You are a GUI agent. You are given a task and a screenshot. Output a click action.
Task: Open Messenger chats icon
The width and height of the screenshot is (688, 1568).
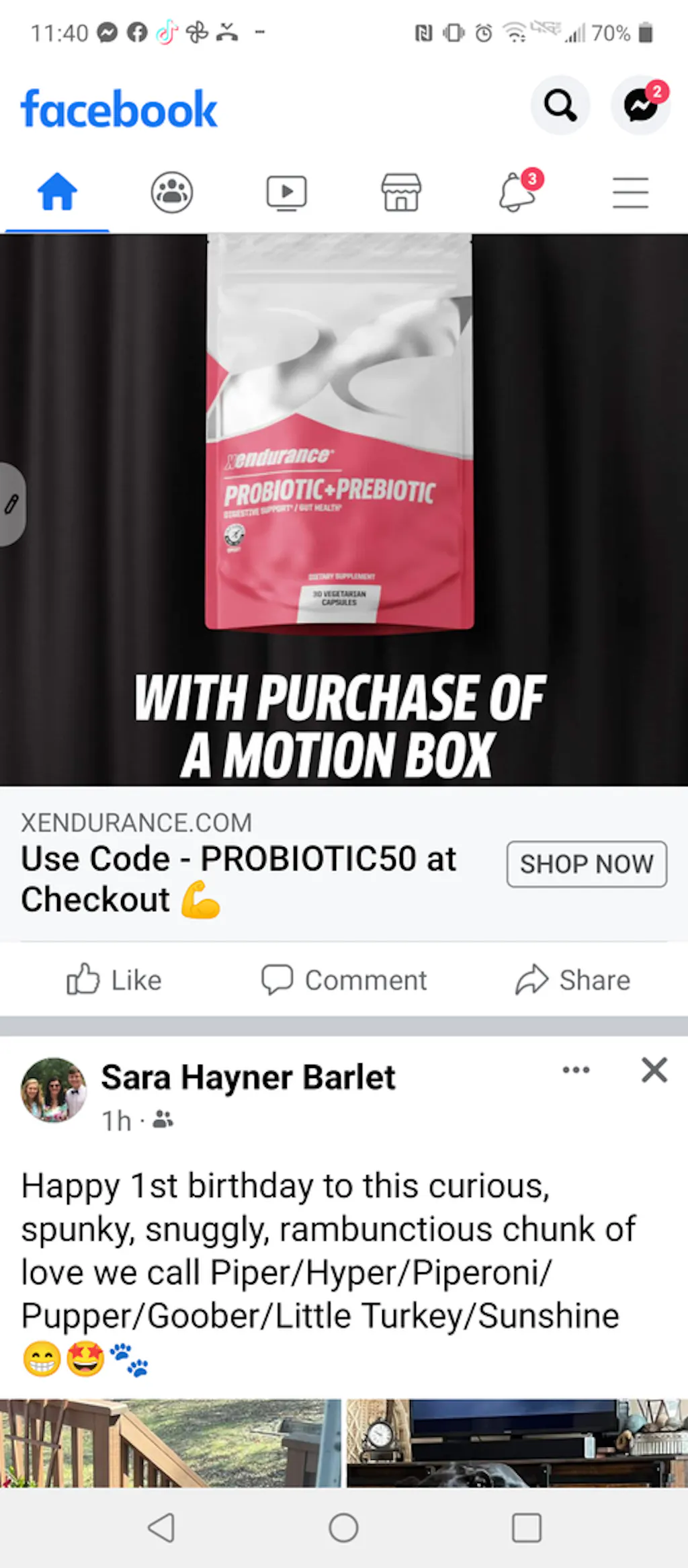point(640,106)
